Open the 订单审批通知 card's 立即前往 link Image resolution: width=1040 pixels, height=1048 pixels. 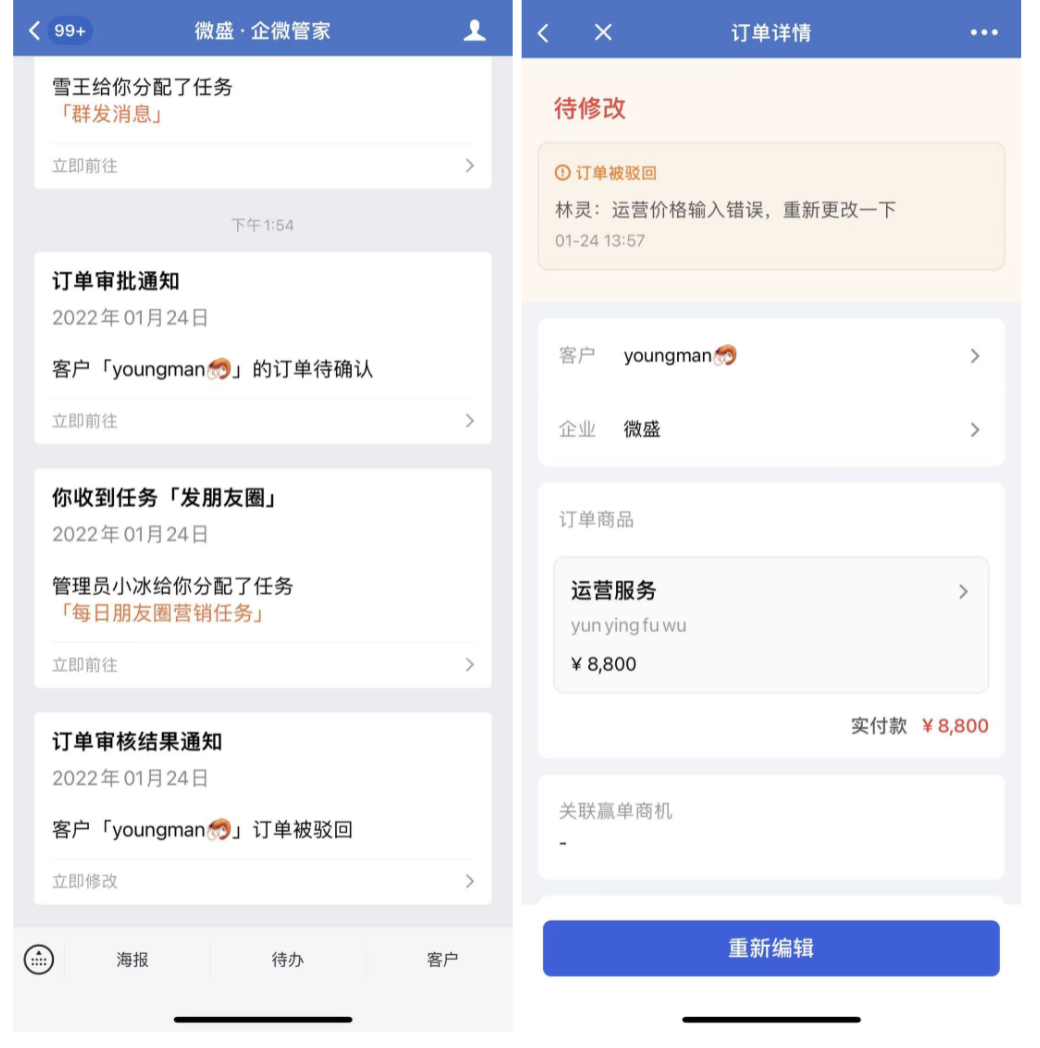click(262, 421)
